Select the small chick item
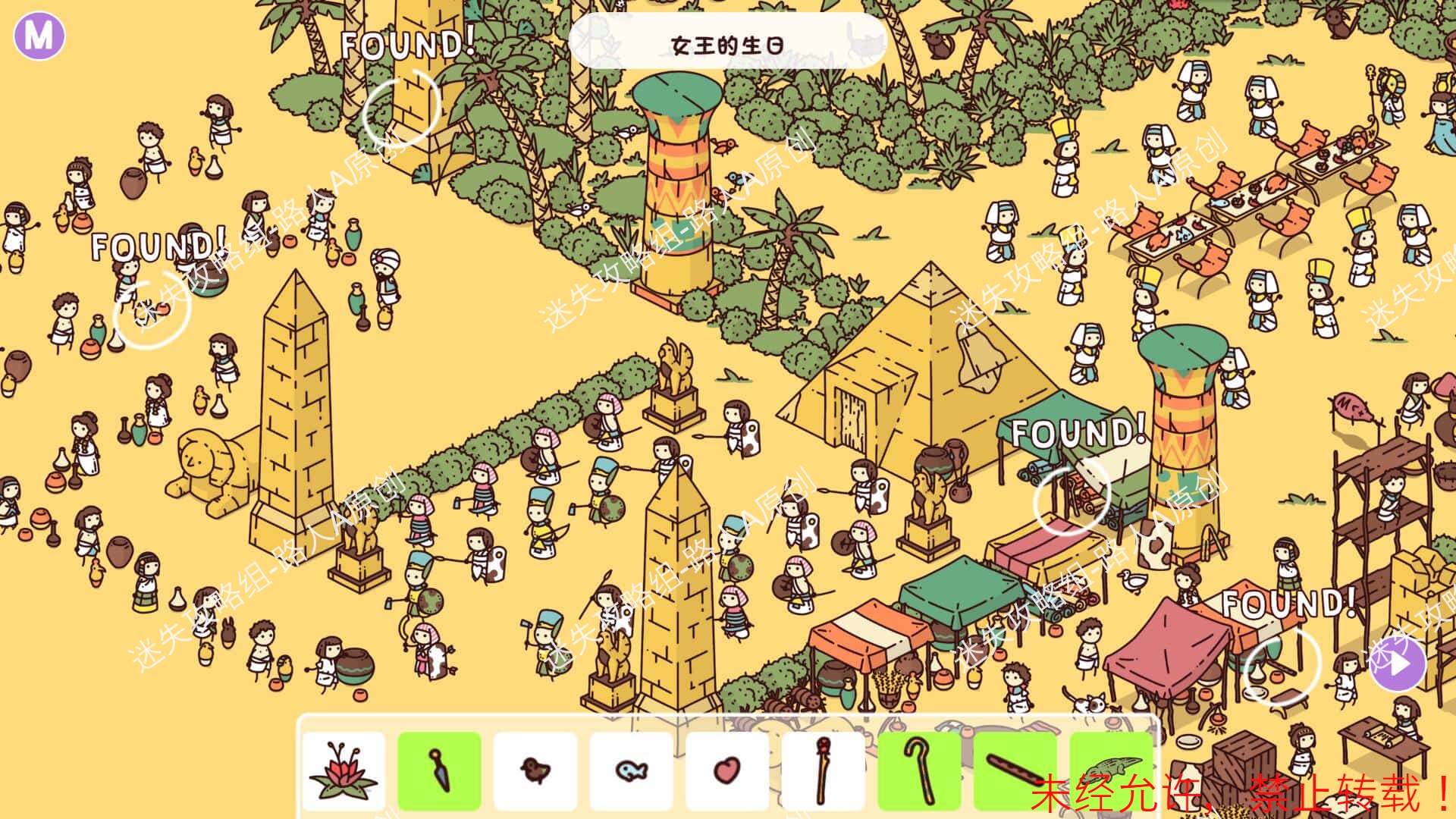This screenshot has width=1456, height=819. 535,771
